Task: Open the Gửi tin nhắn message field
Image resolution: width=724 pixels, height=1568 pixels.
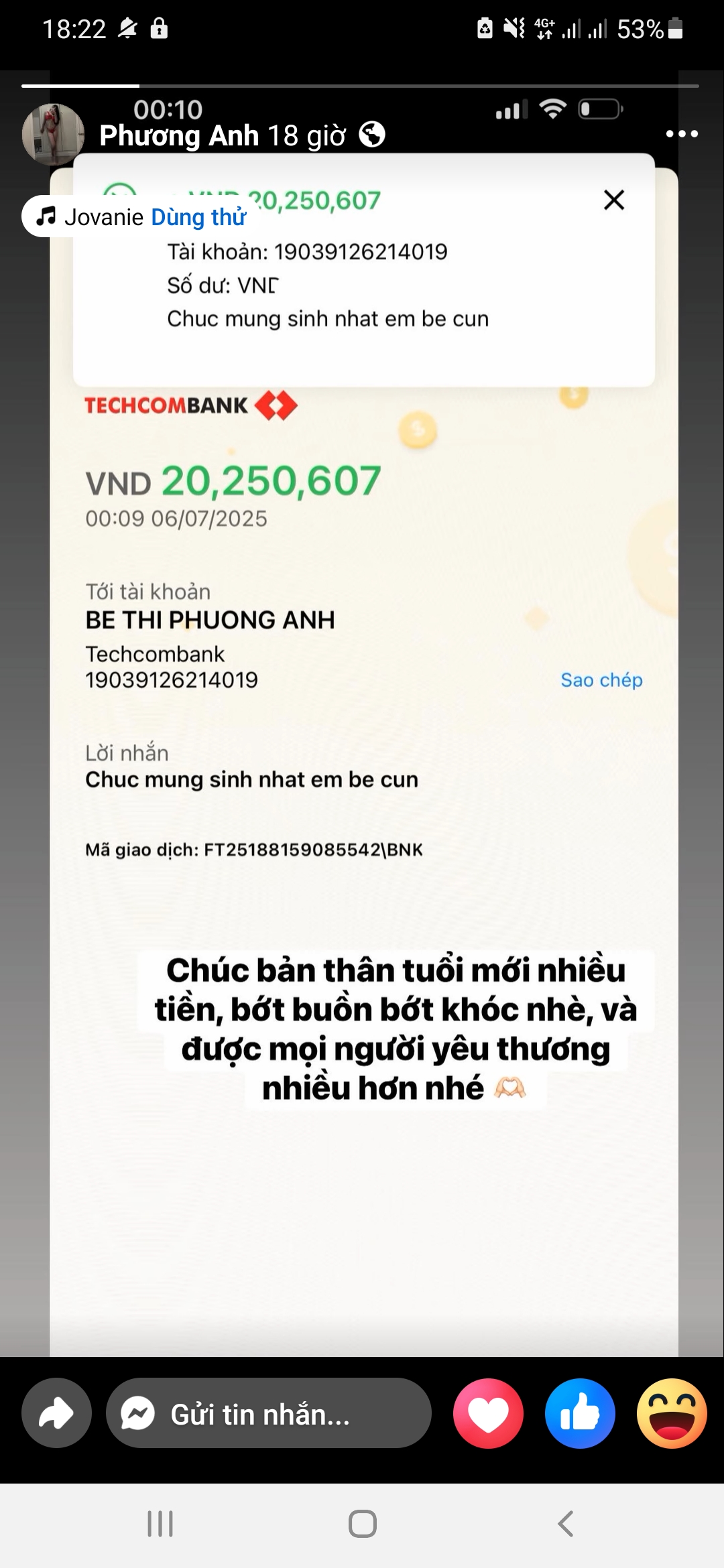Action: pyautogui.click(x=268, y=1414)
